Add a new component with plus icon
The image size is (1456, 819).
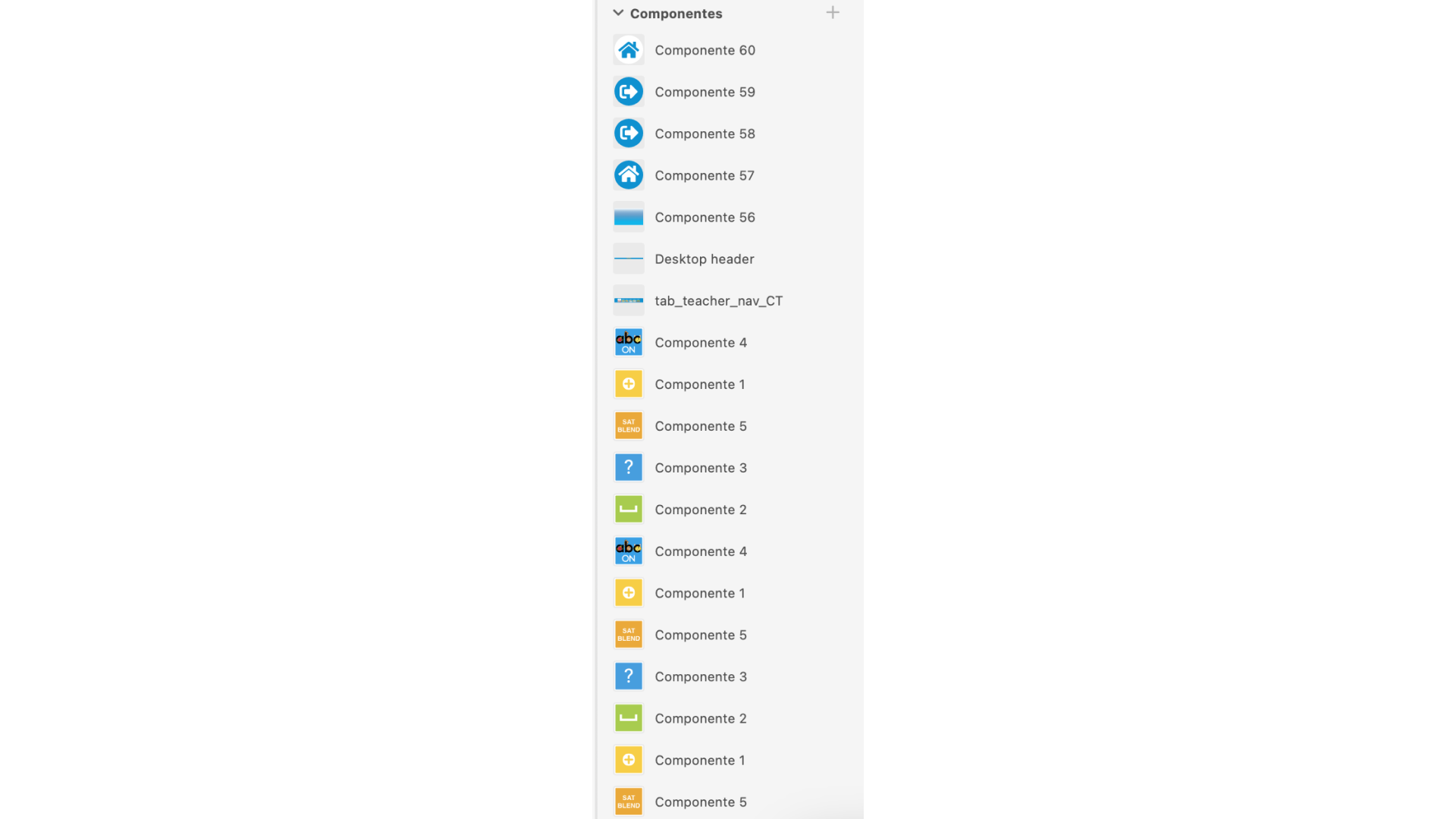coord(833,13)
